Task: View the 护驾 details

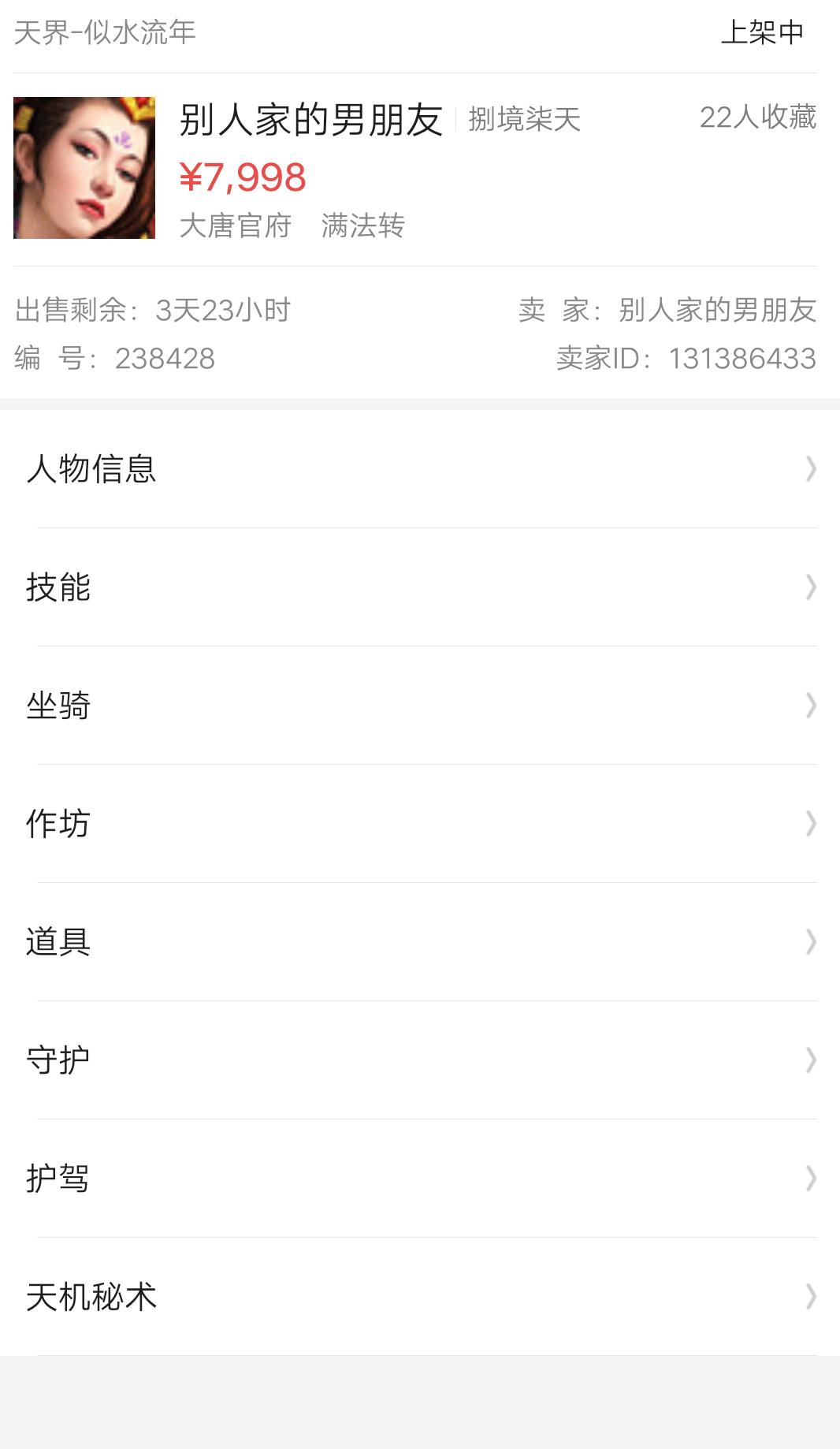Action: click(420, 1179)
